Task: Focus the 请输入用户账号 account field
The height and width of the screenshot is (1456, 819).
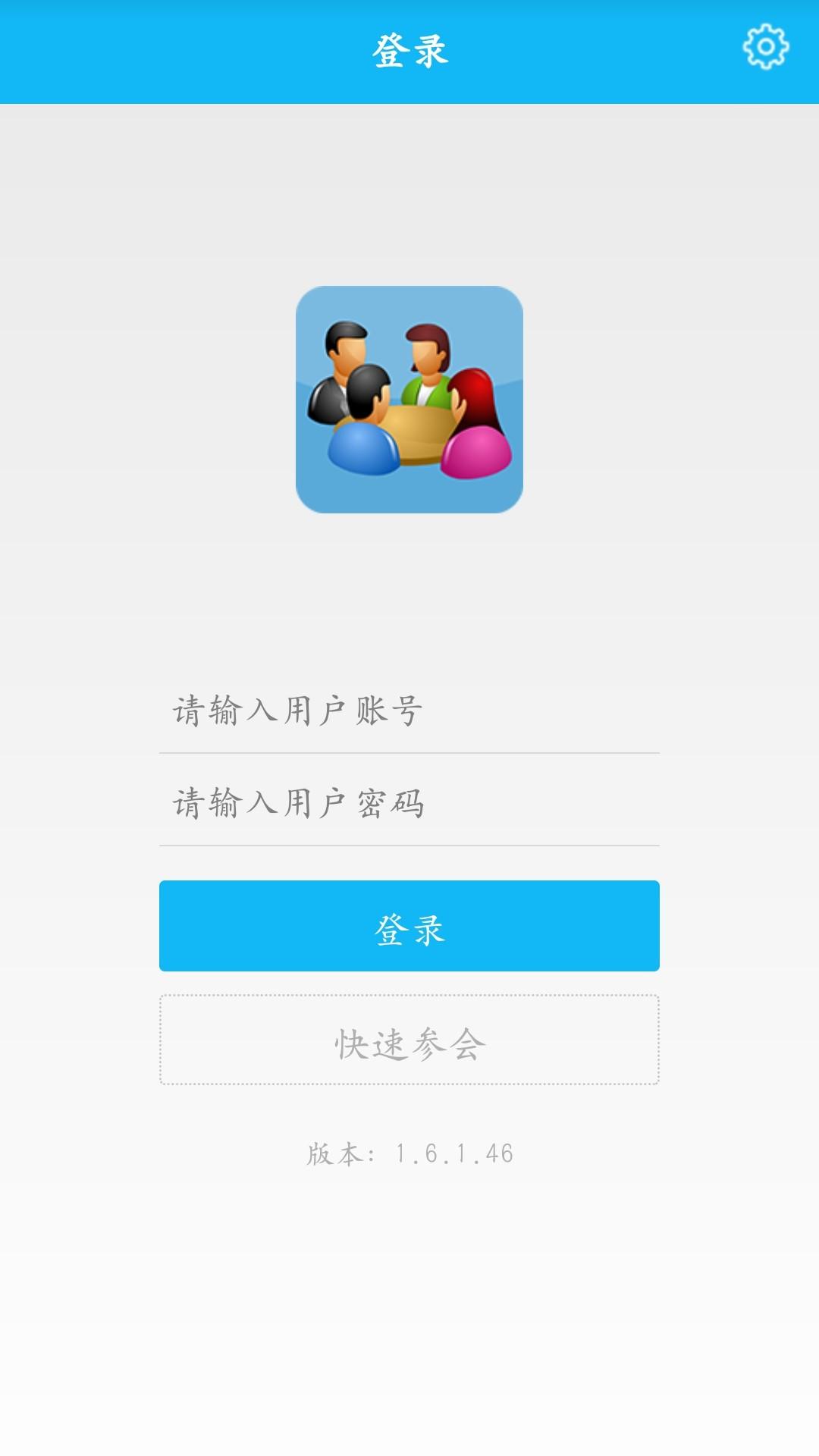Action: (x=409, y=711)
